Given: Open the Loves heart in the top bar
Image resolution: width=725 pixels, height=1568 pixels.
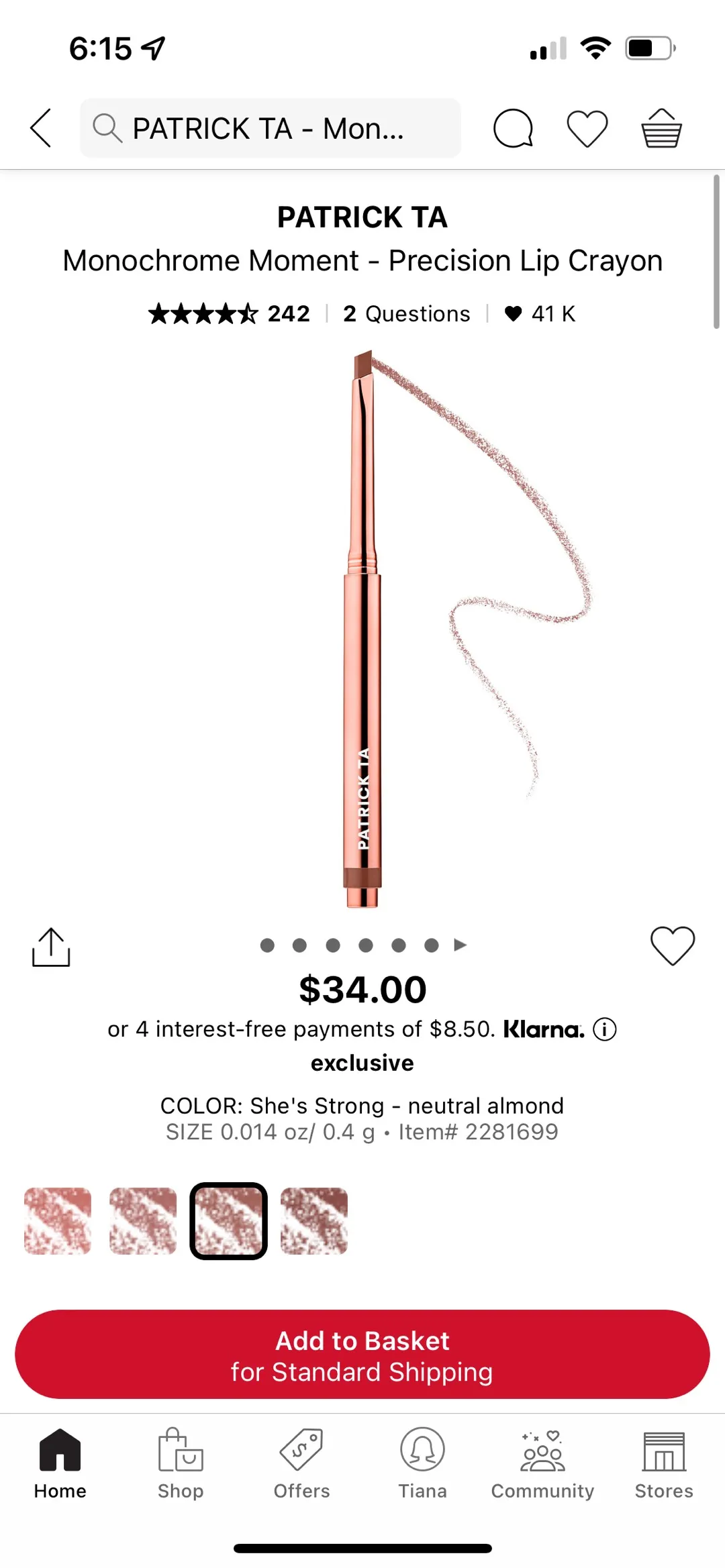Looking at the screenshot, I should click(587, 128).
